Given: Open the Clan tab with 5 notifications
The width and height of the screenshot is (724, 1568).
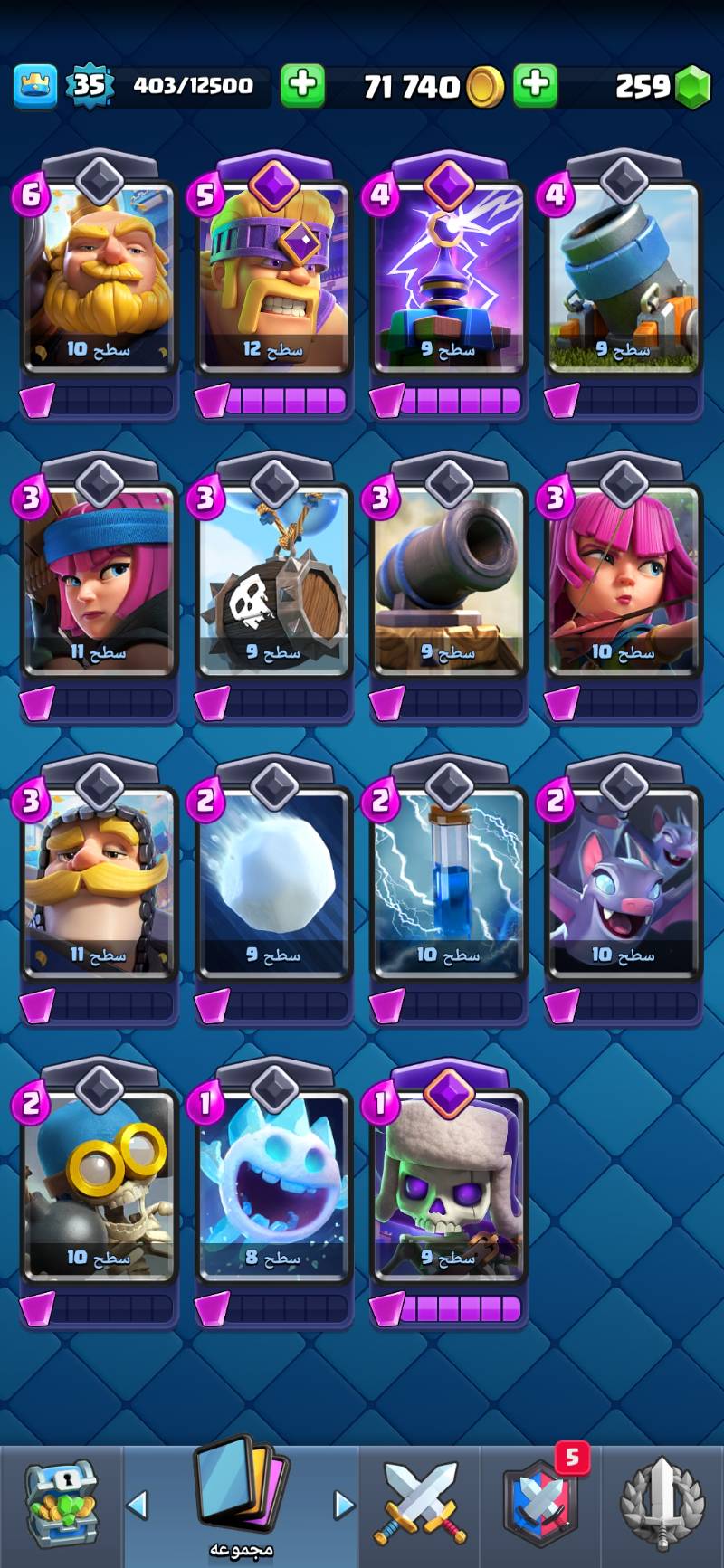Looking at the screenshot, I should click(x=540, y=1504).
